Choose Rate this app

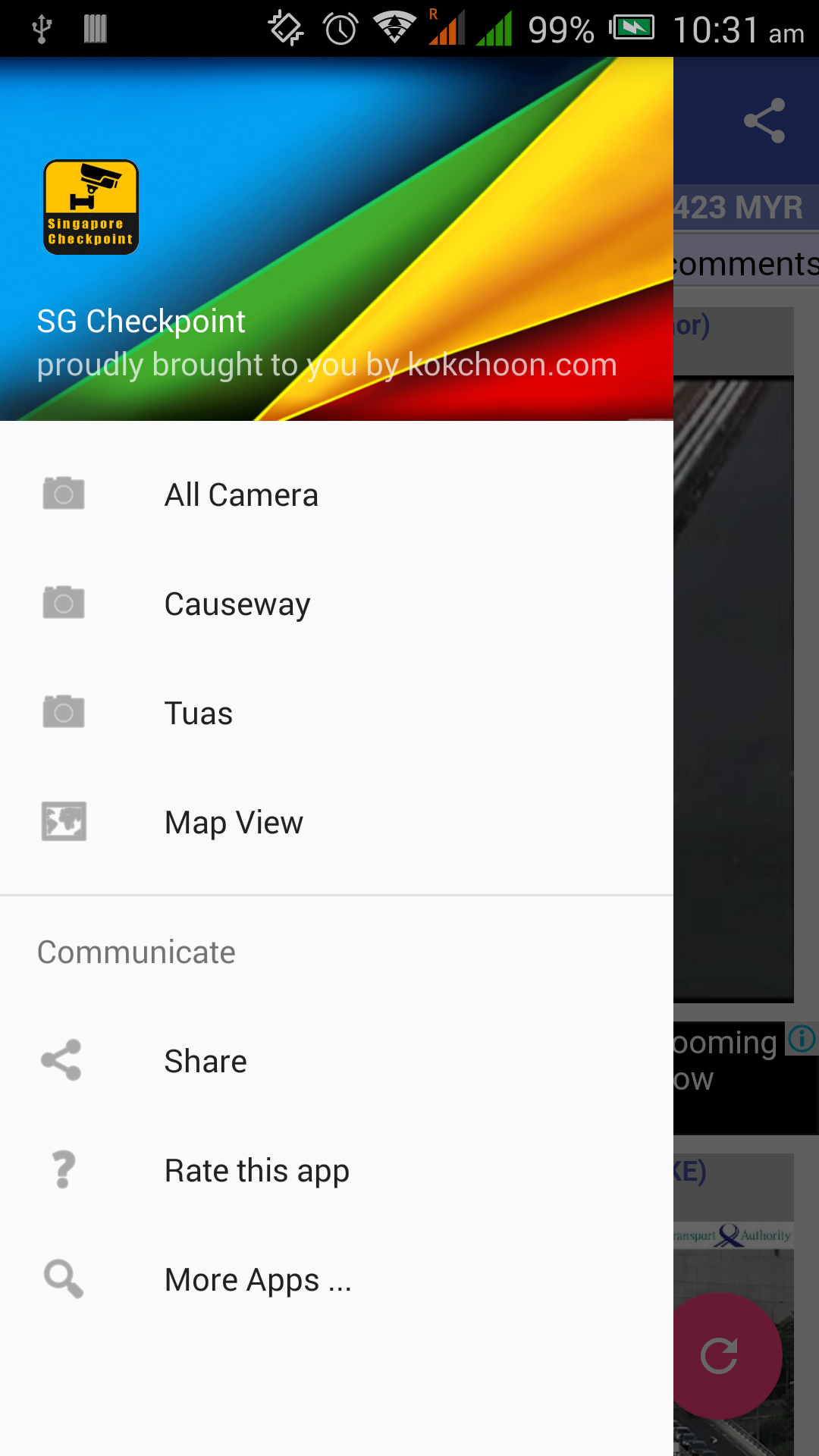[x=337, y=1169]
